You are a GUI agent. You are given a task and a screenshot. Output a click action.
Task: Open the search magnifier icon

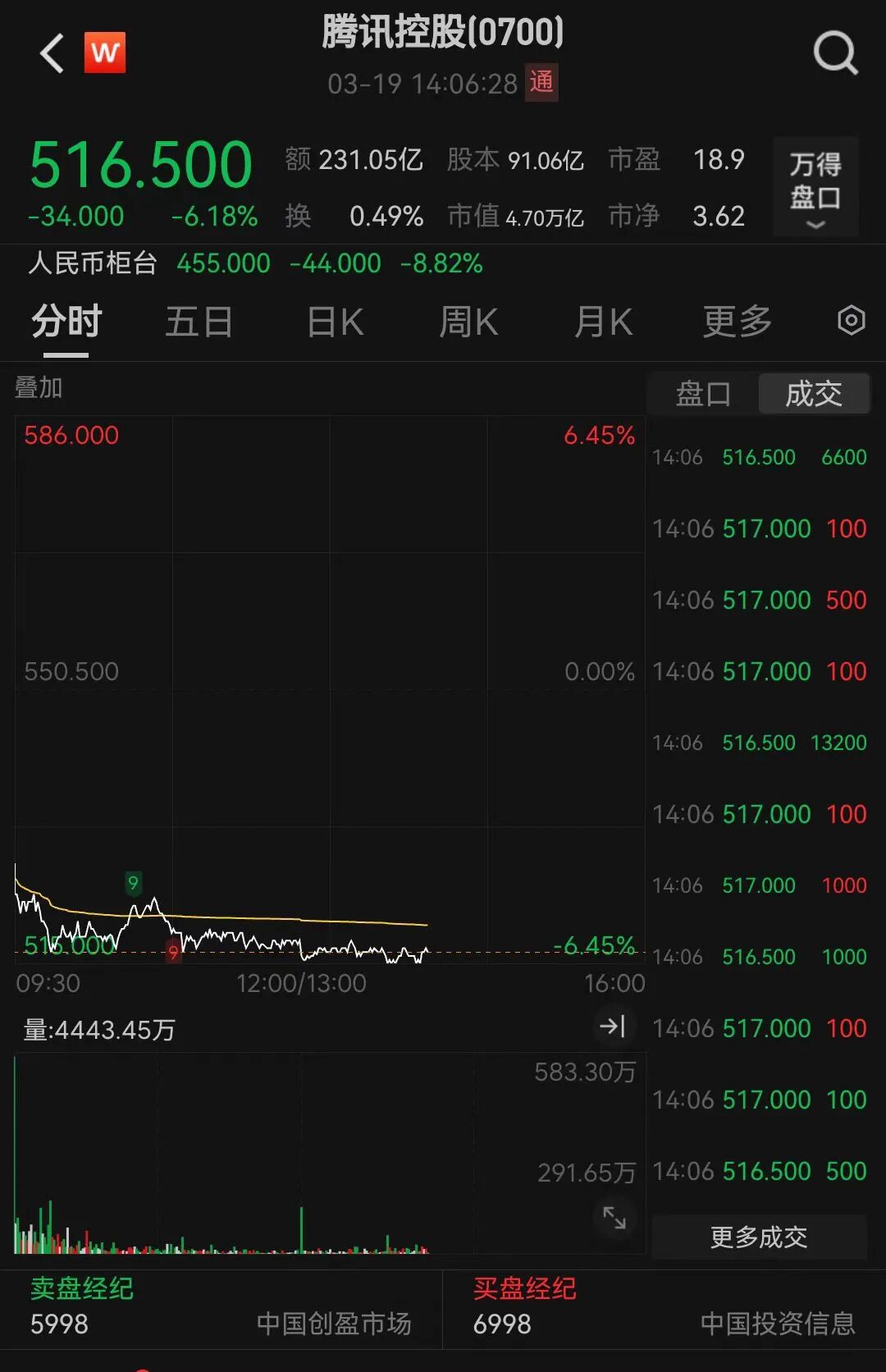834,54
